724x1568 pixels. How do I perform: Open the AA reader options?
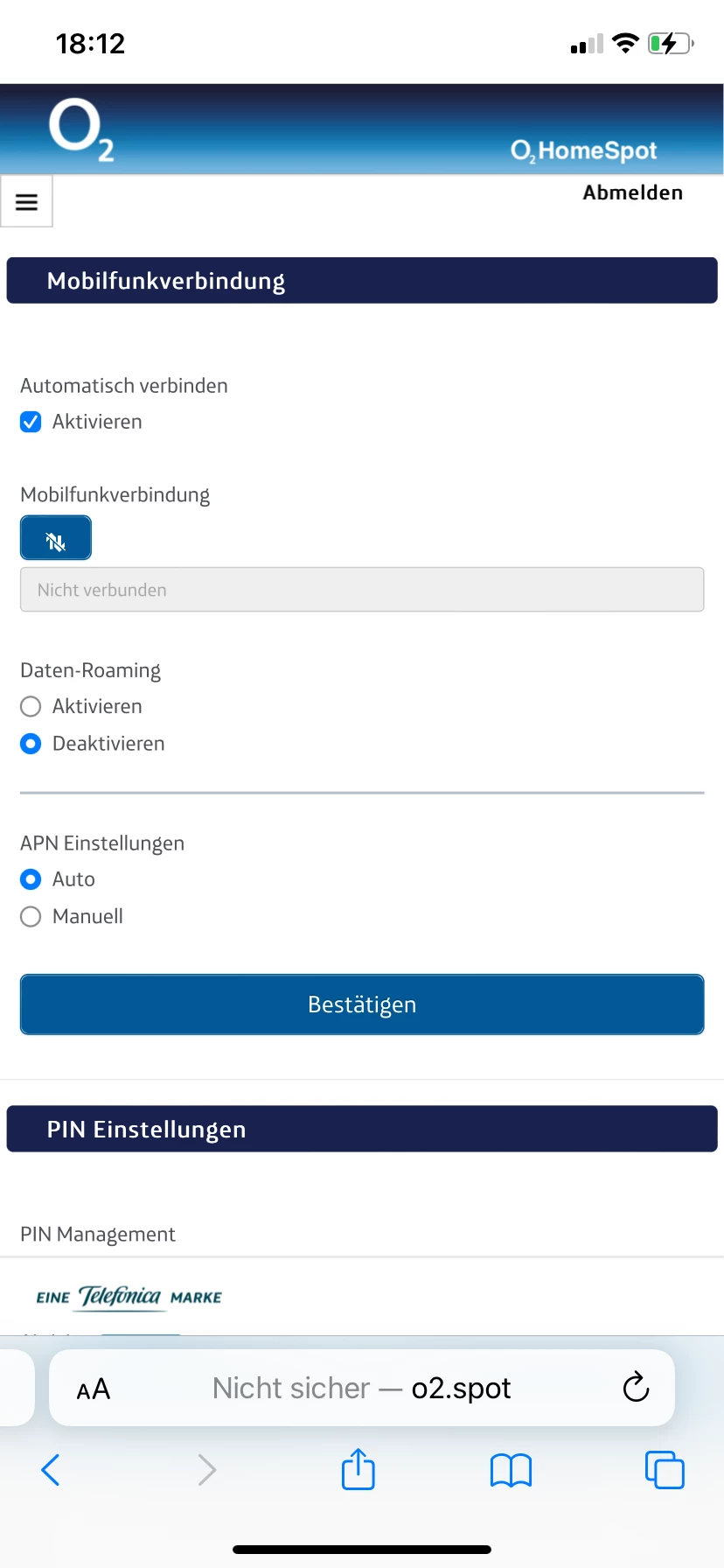94,1389
